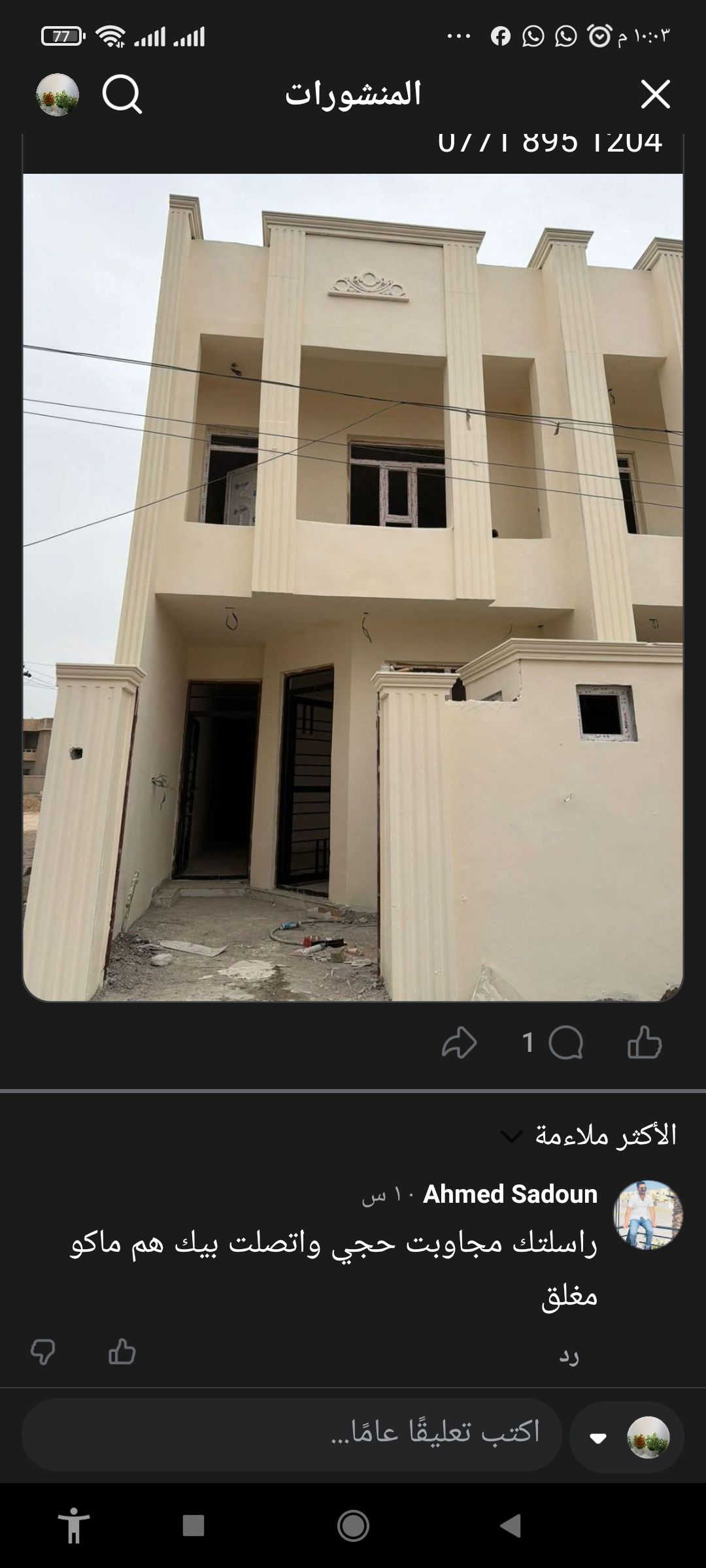Go to the home screen via navigation bar

353,1526
